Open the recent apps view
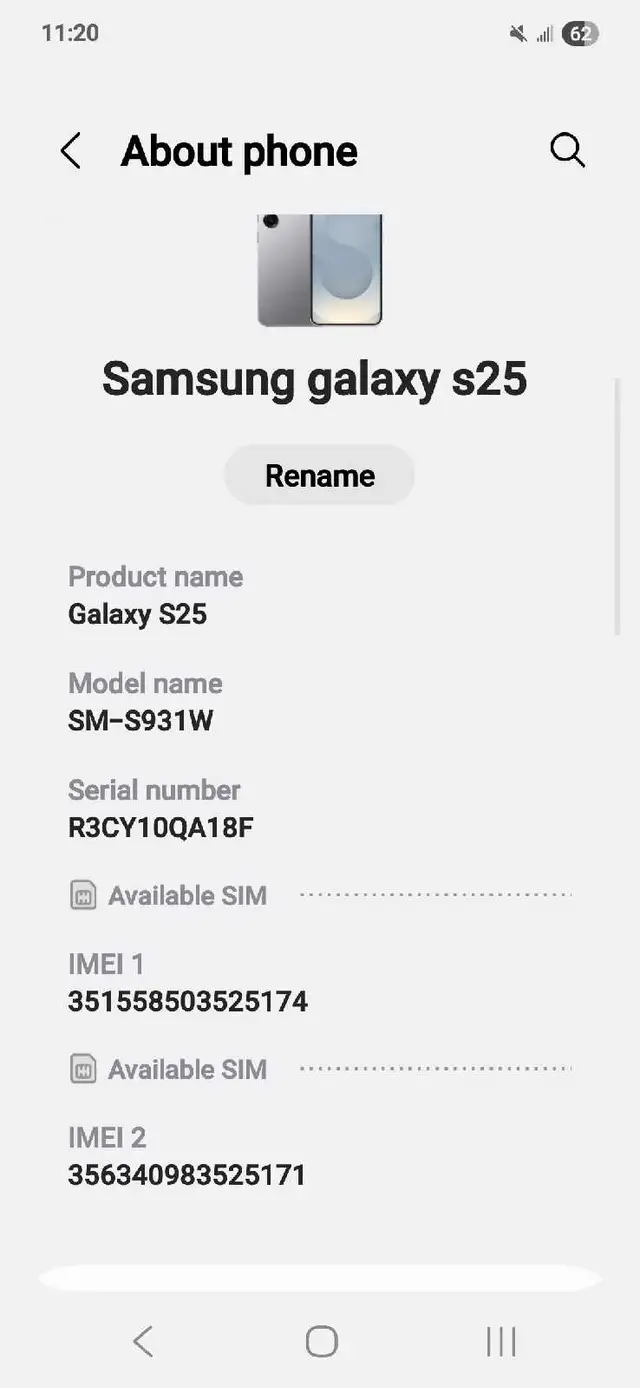The width and height of the screenshot is (640, 1388). click(x=500, y=1341)
